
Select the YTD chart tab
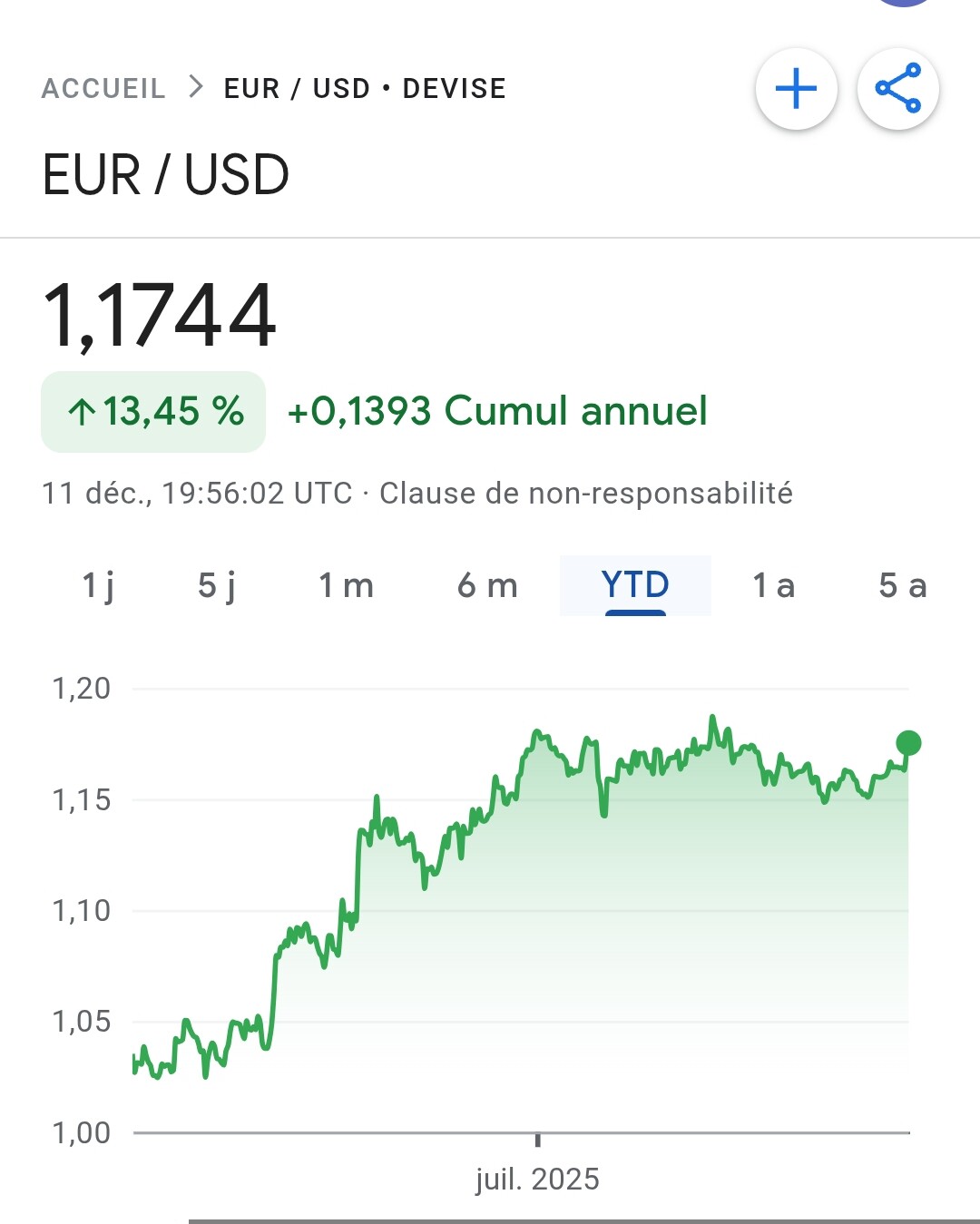(635, 585)
